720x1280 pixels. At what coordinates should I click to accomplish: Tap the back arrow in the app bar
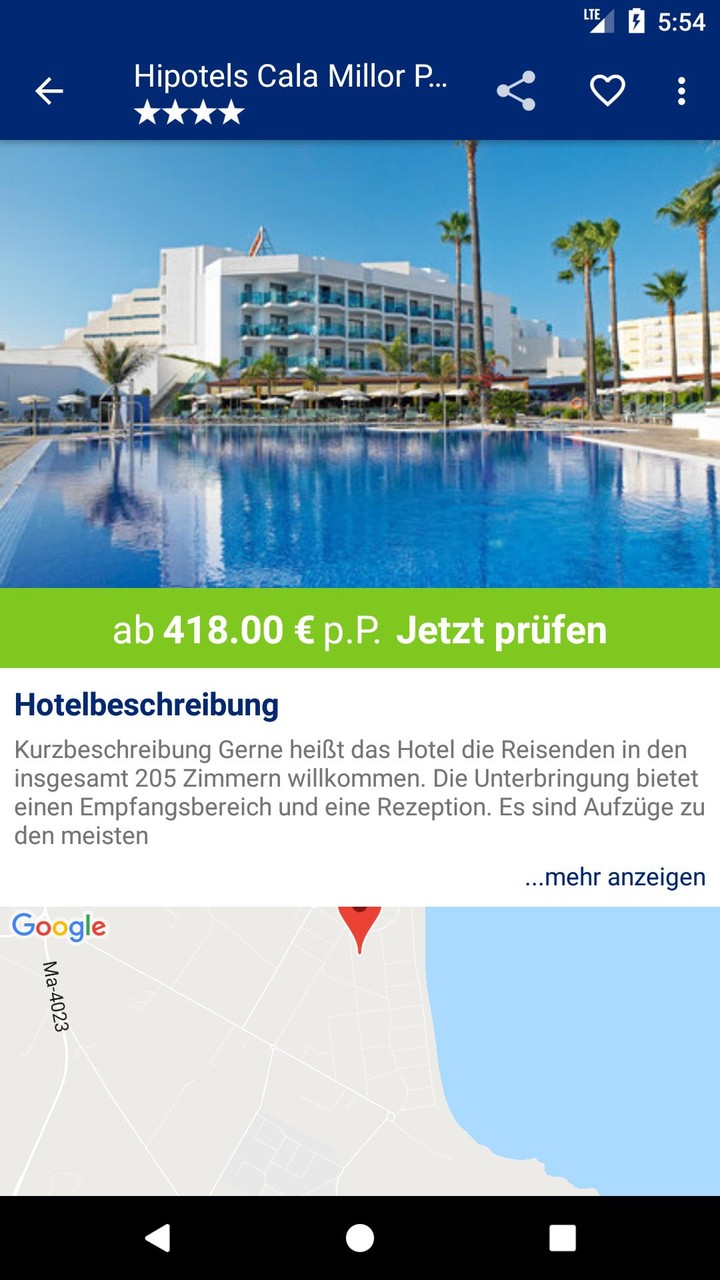(47, 91)
